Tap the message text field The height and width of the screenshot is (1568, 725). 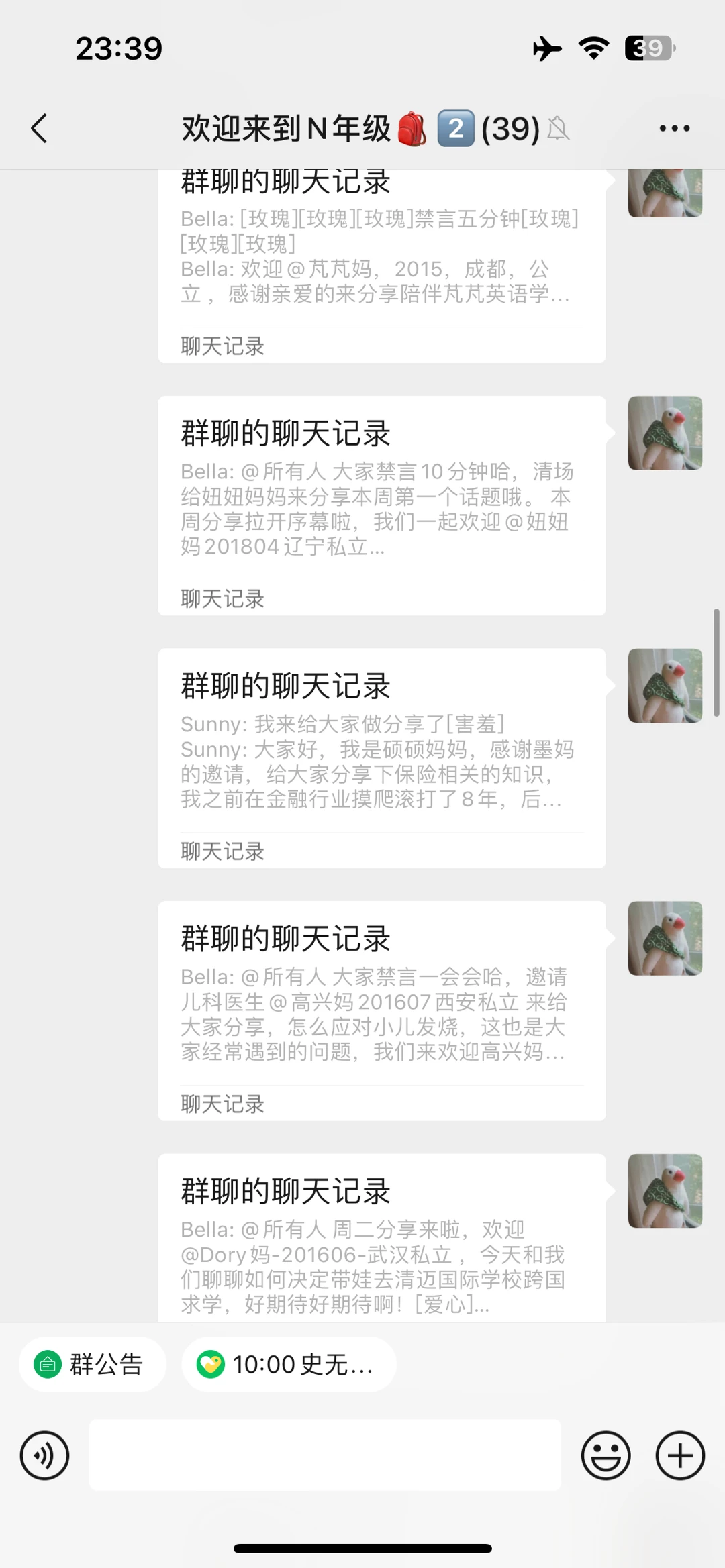325,1455
